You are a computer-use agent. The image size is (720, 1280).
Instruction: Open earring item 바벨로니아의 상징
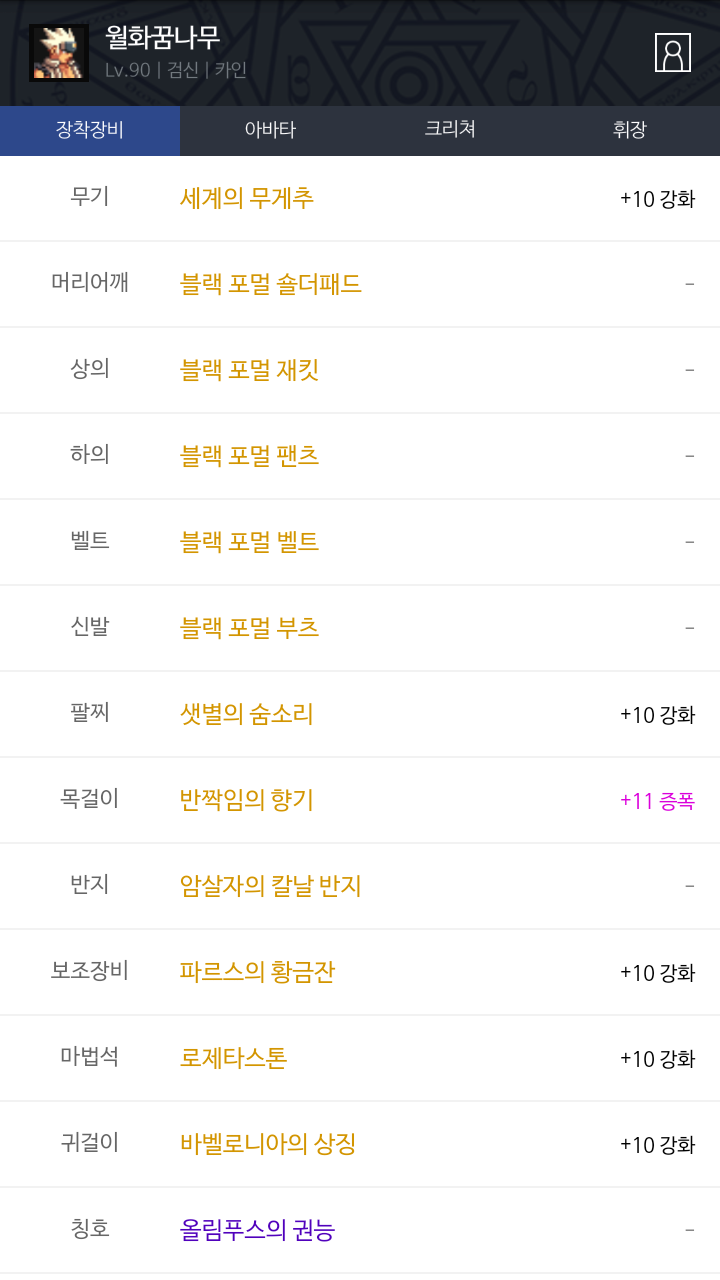coord(268,1144)
